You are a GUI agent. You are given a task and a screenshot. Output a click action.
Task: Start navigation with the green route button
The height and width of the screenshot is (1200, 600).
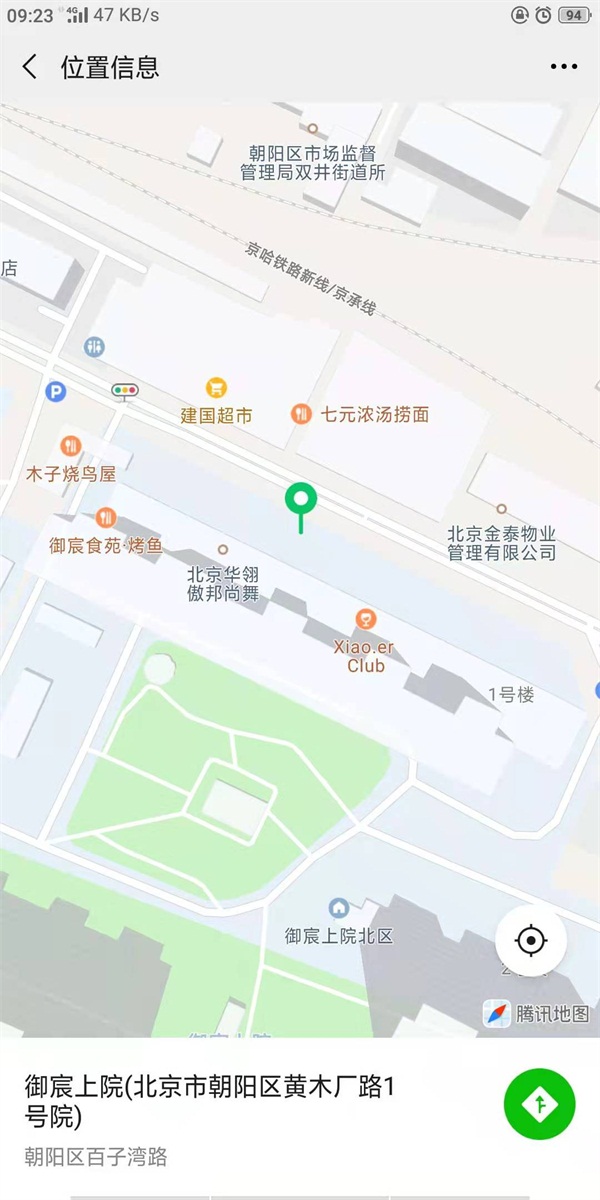coord(540,1103)
